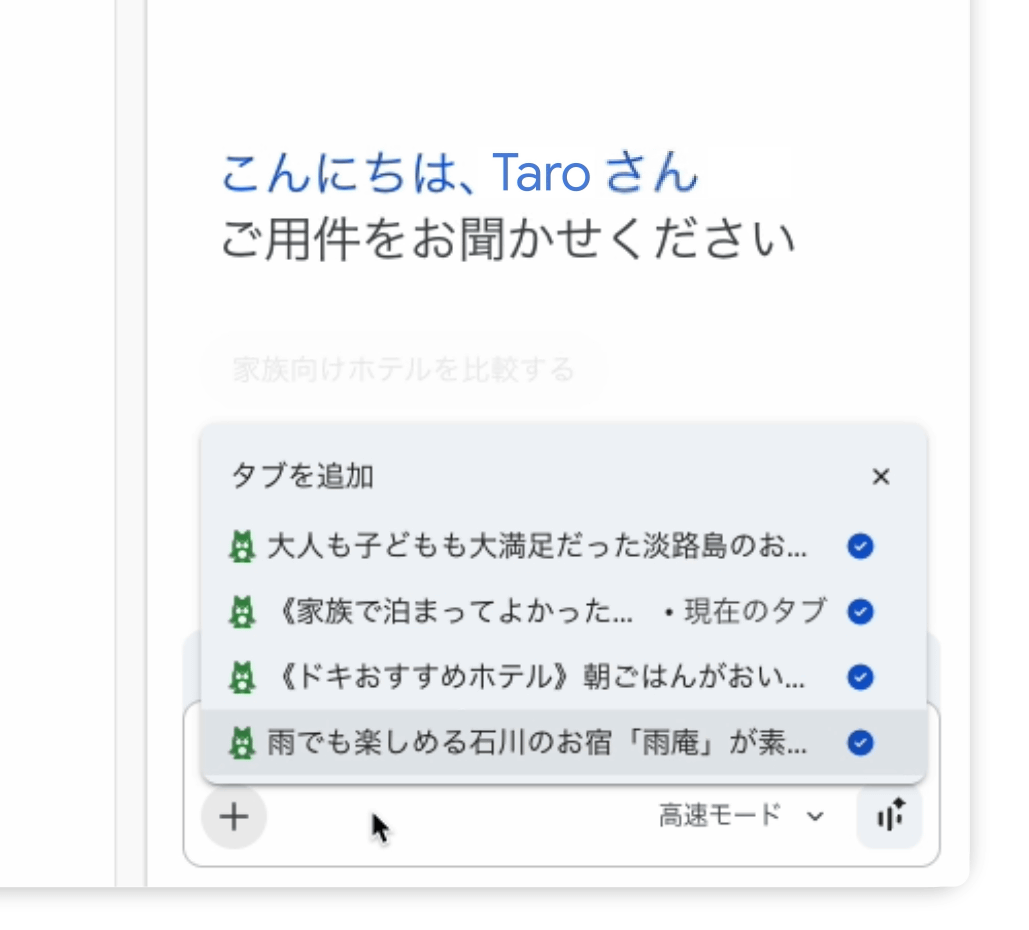Close the タブを追加 popup

[x=880, y=477]
